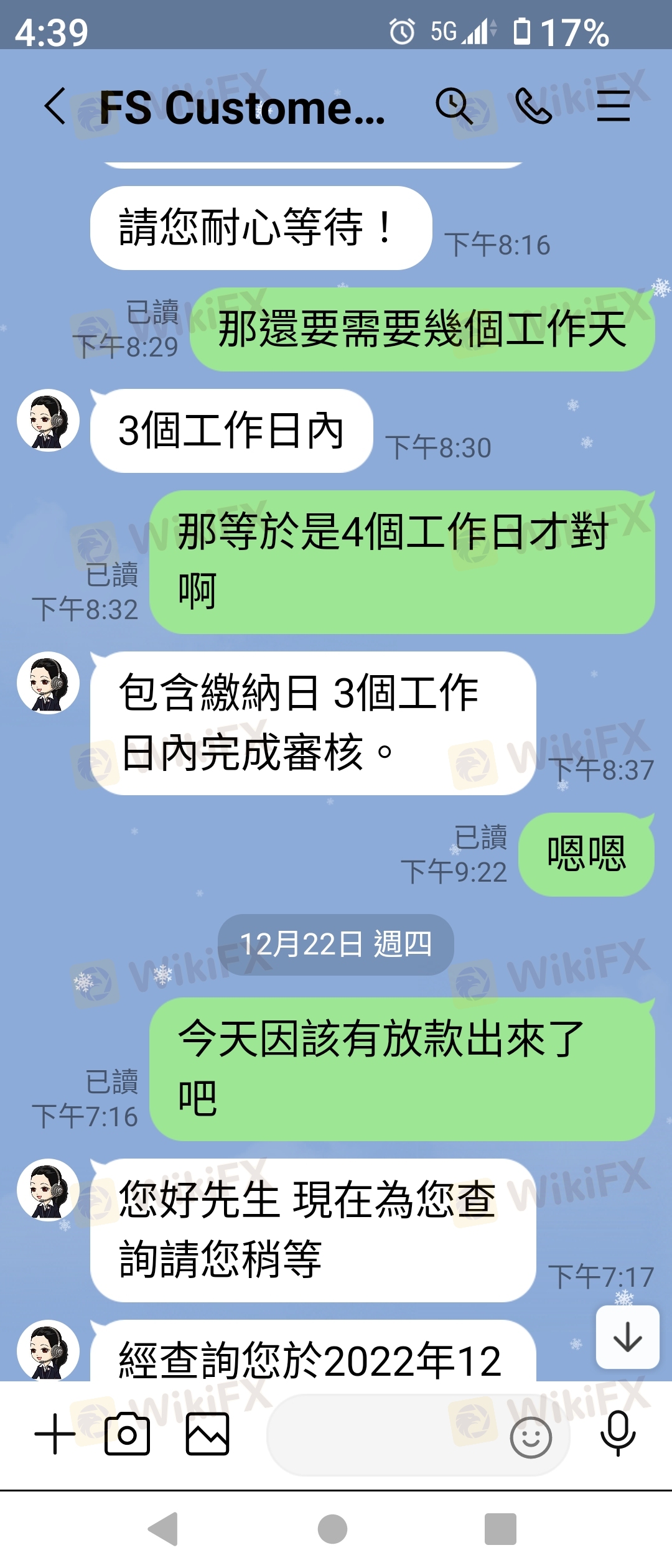The height and width of the screenshot is (1568, 672).
Task: Pick an image from the gallery
Action: point(207,1434)
